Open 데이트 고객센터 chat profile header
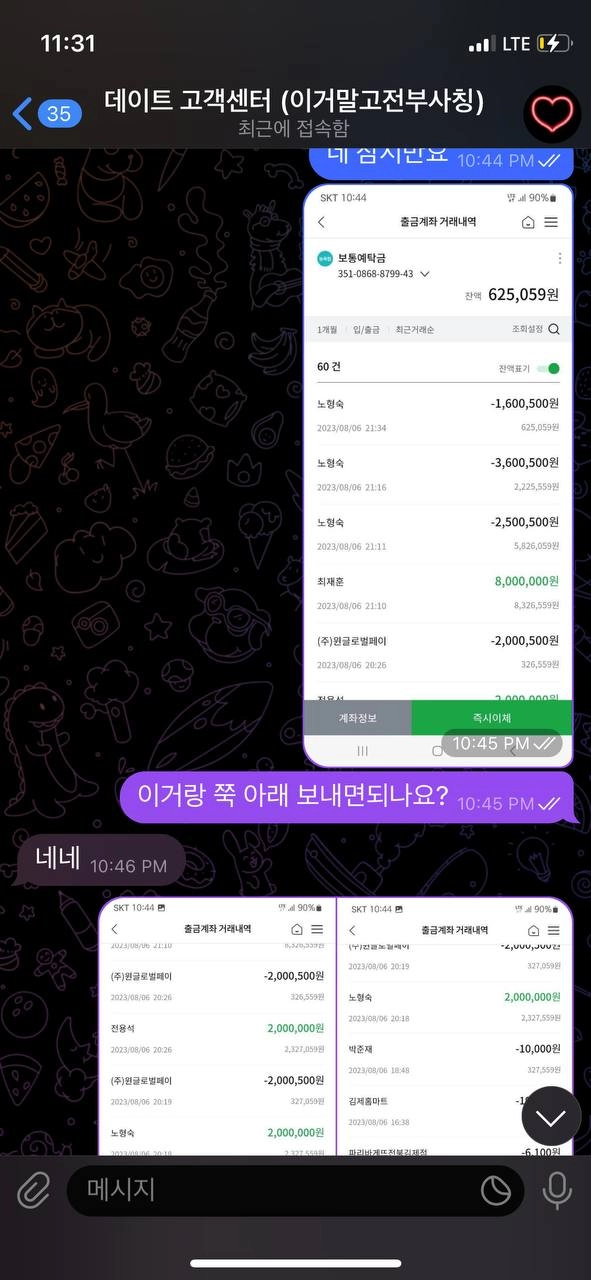The height and width of the screenshot is (1280, 591). click(295, 113)
